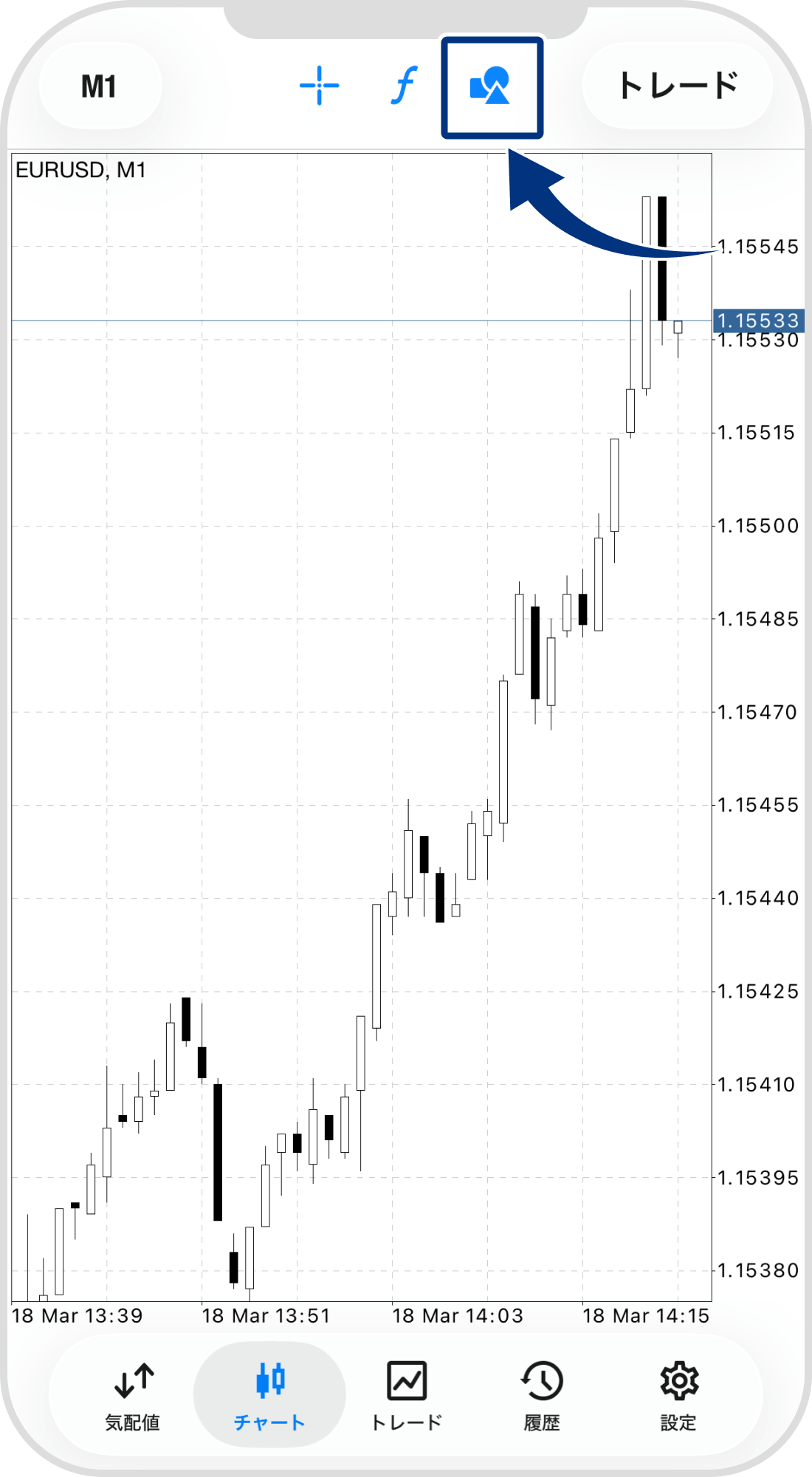
Task: Activate the crosshair tool
Action: coord(319,86)
